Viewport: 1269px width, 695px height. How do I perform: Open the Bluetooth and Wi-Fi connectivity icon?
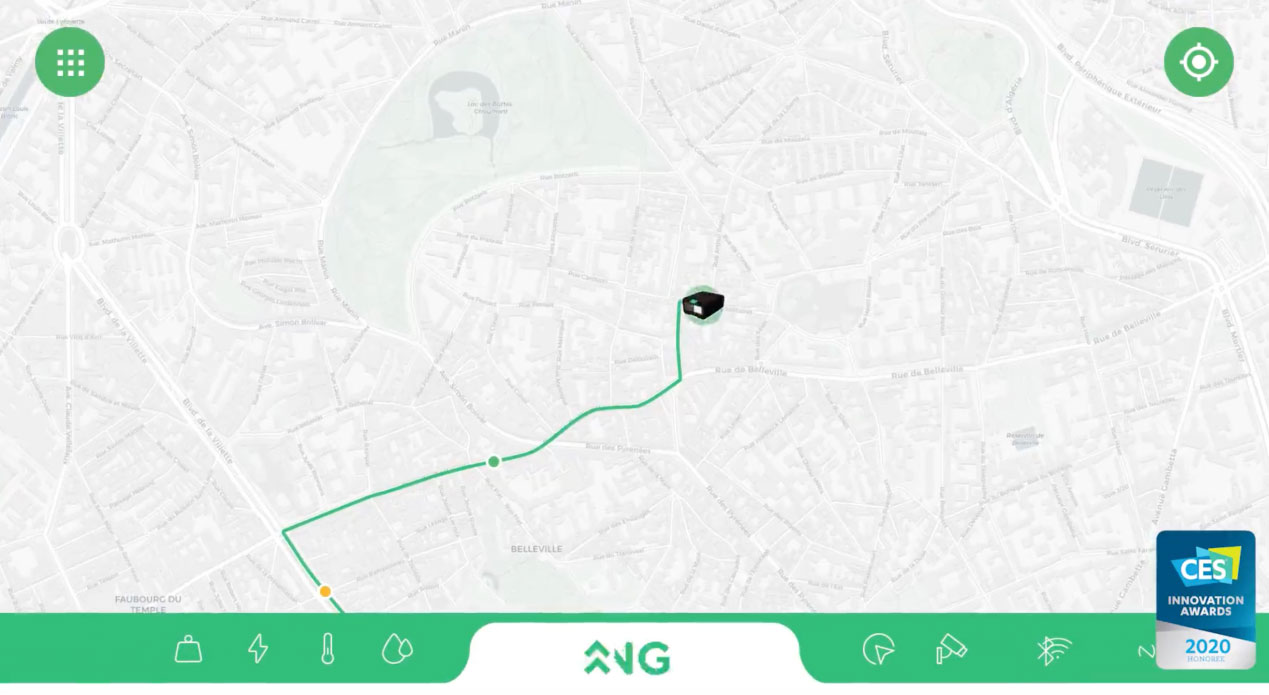point(1052,651)
